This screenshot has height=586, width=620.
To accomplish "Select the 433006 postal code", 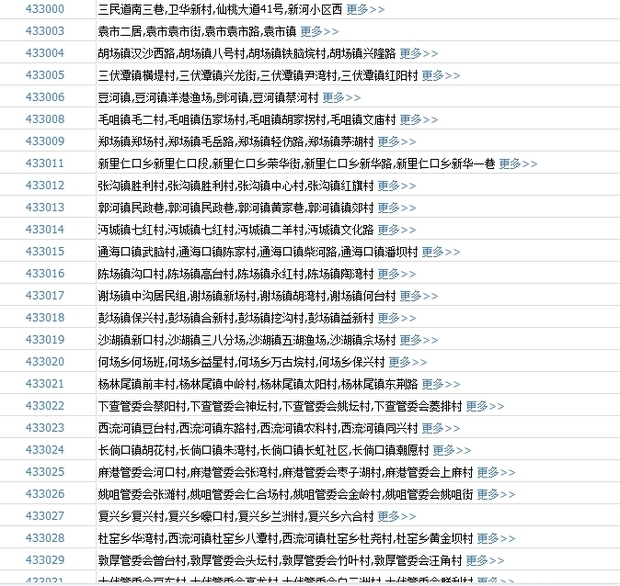I will (45, 97).
